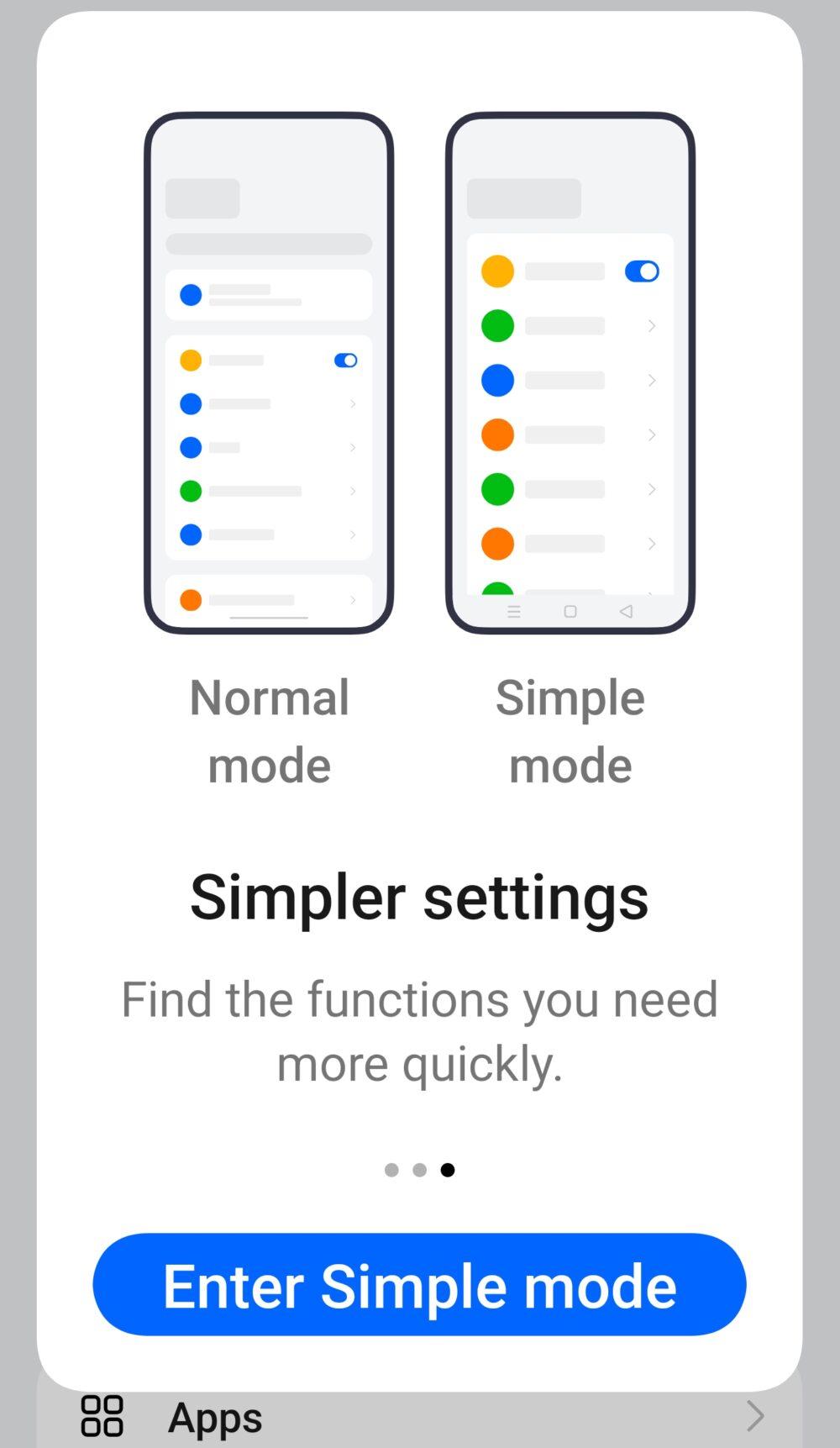840x1448 pixels.
Task: Tap the home icon in the Simple mode navigation bar
Action: (x=570, y=612)
